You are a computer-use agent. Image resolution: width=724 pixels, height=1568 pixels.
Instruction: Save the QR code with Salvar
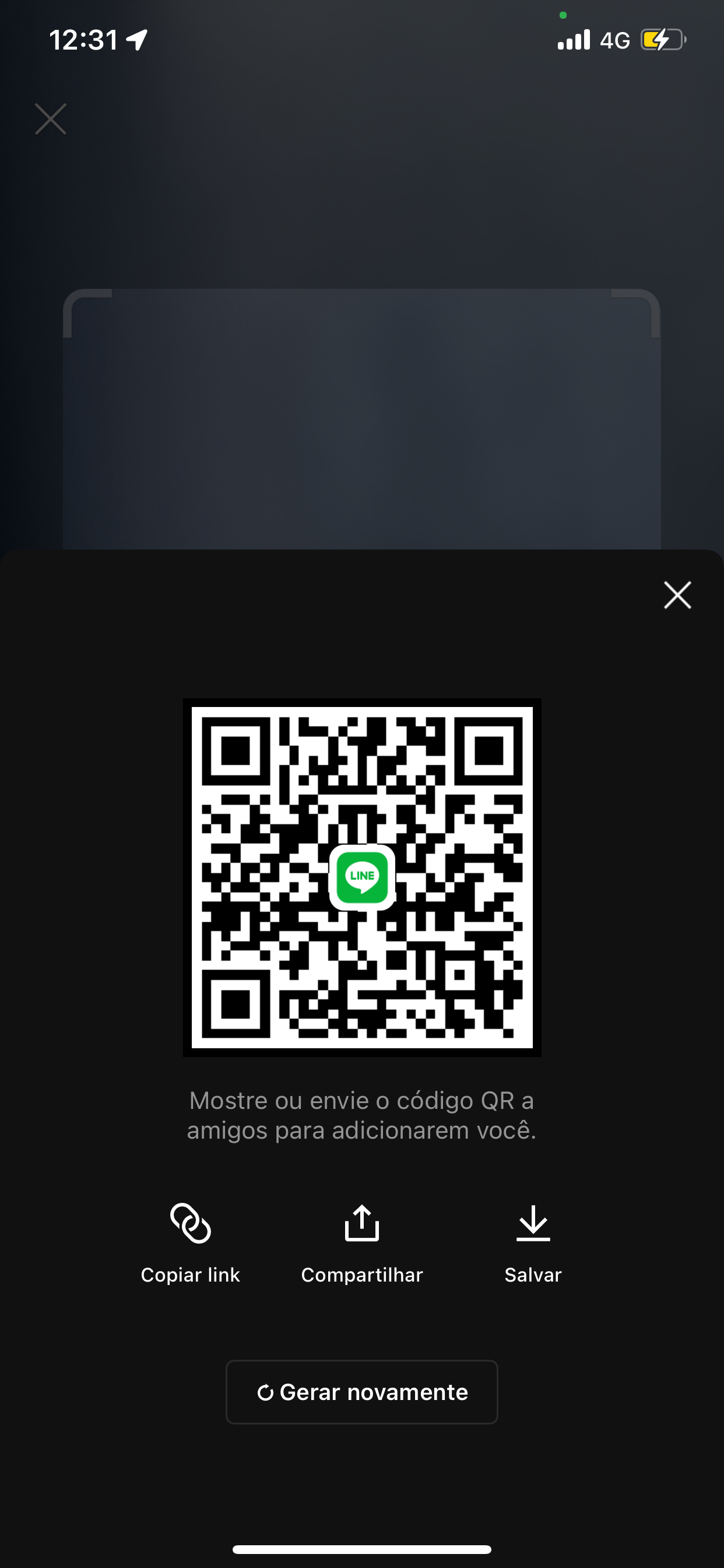coord(533,1242)
